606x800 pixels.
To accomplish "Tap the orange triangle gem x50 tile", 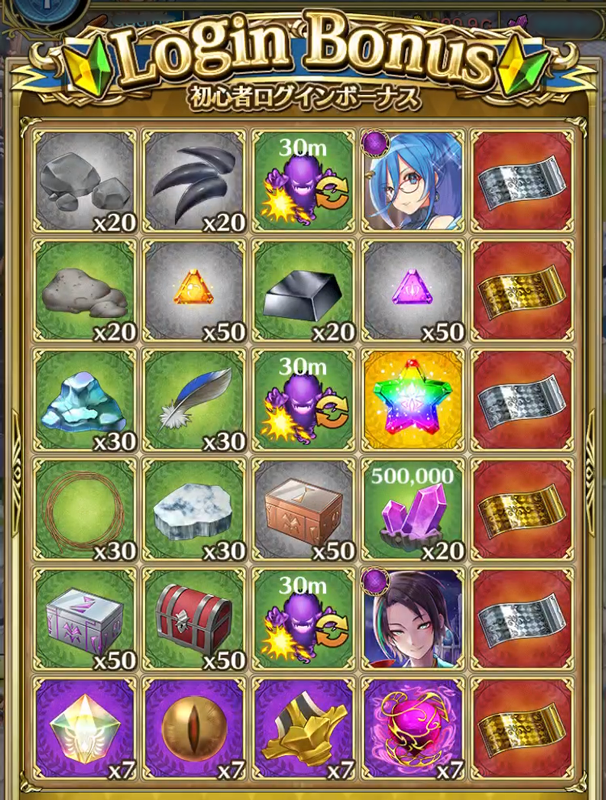I will 194,290.
